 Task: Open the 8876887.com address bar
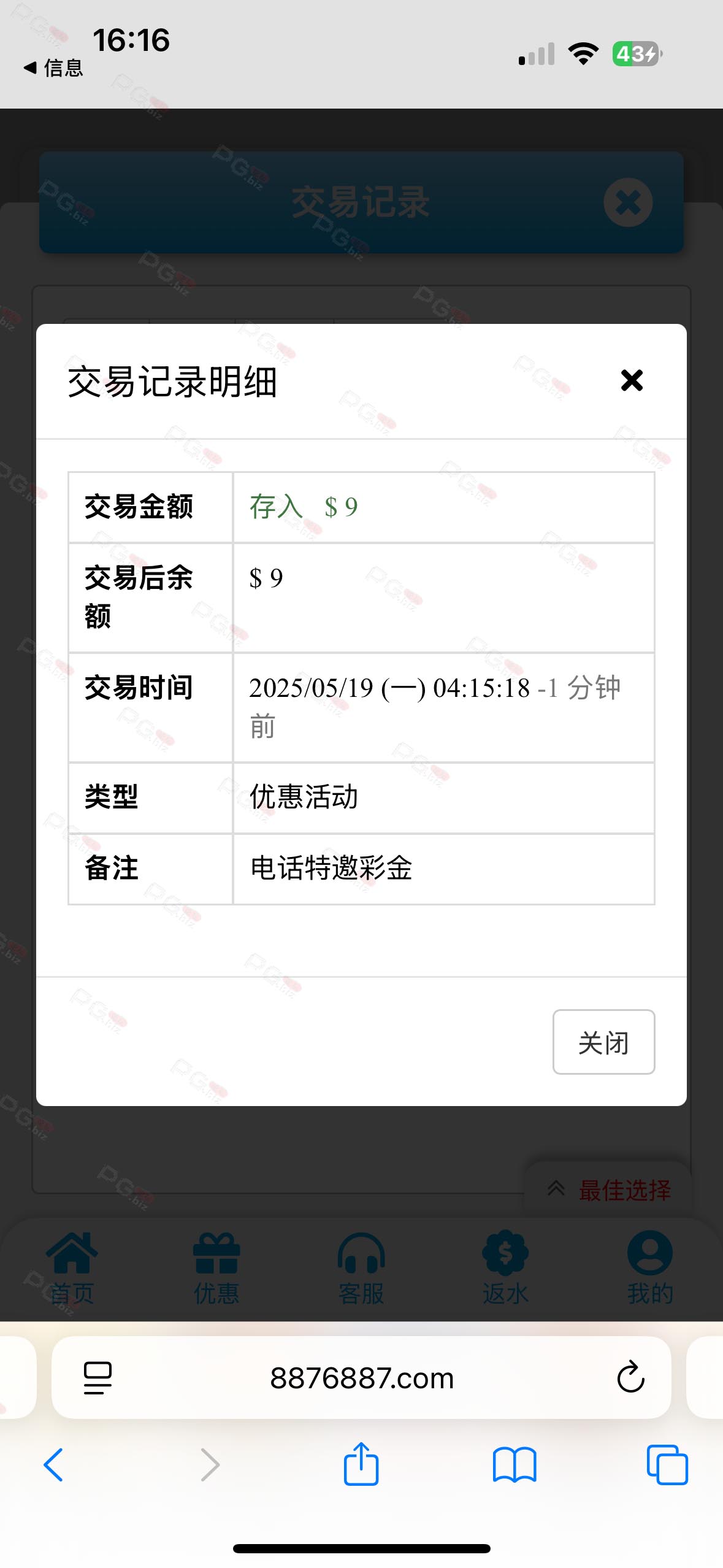tap(361, 1378)
